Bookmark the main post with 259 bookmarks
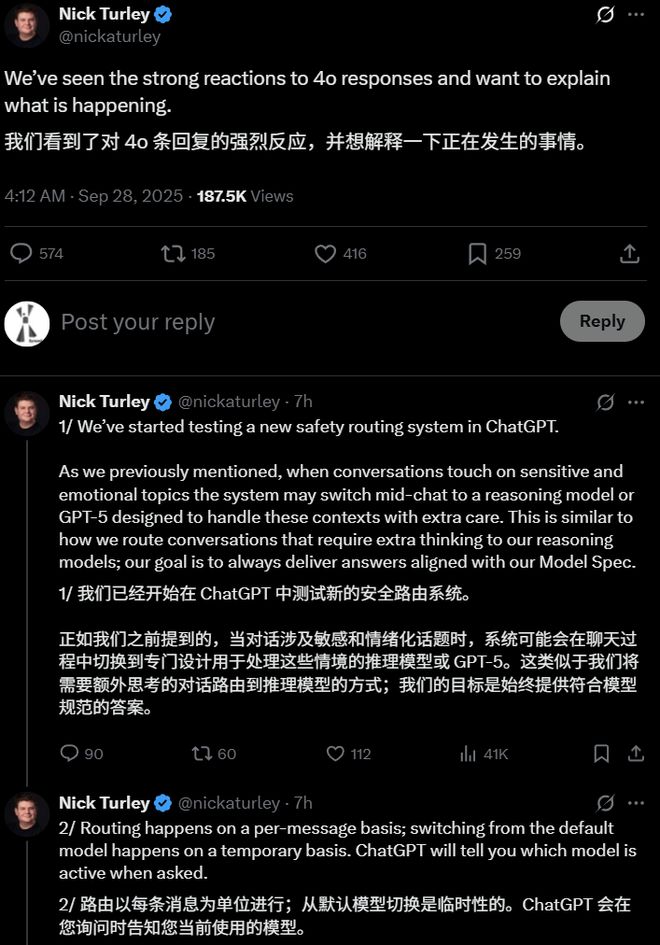This screenshot has width=660, height=945. 478,254
